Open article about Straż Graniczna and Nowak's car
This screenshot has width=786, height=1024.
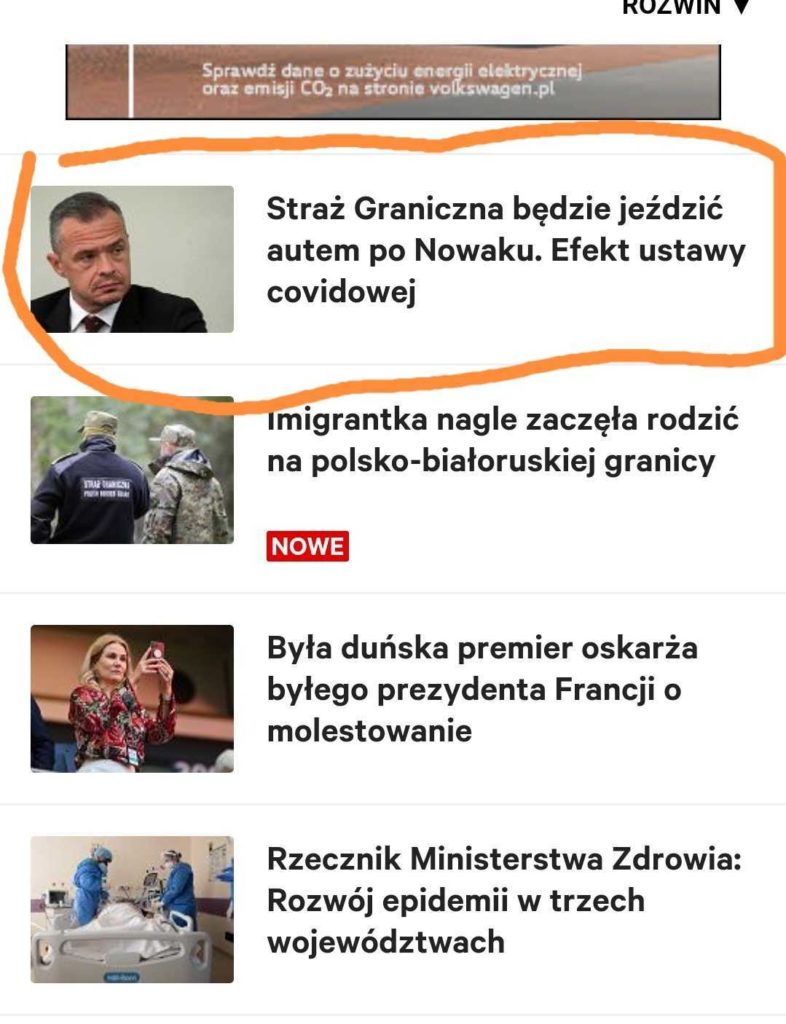point(505,251)
